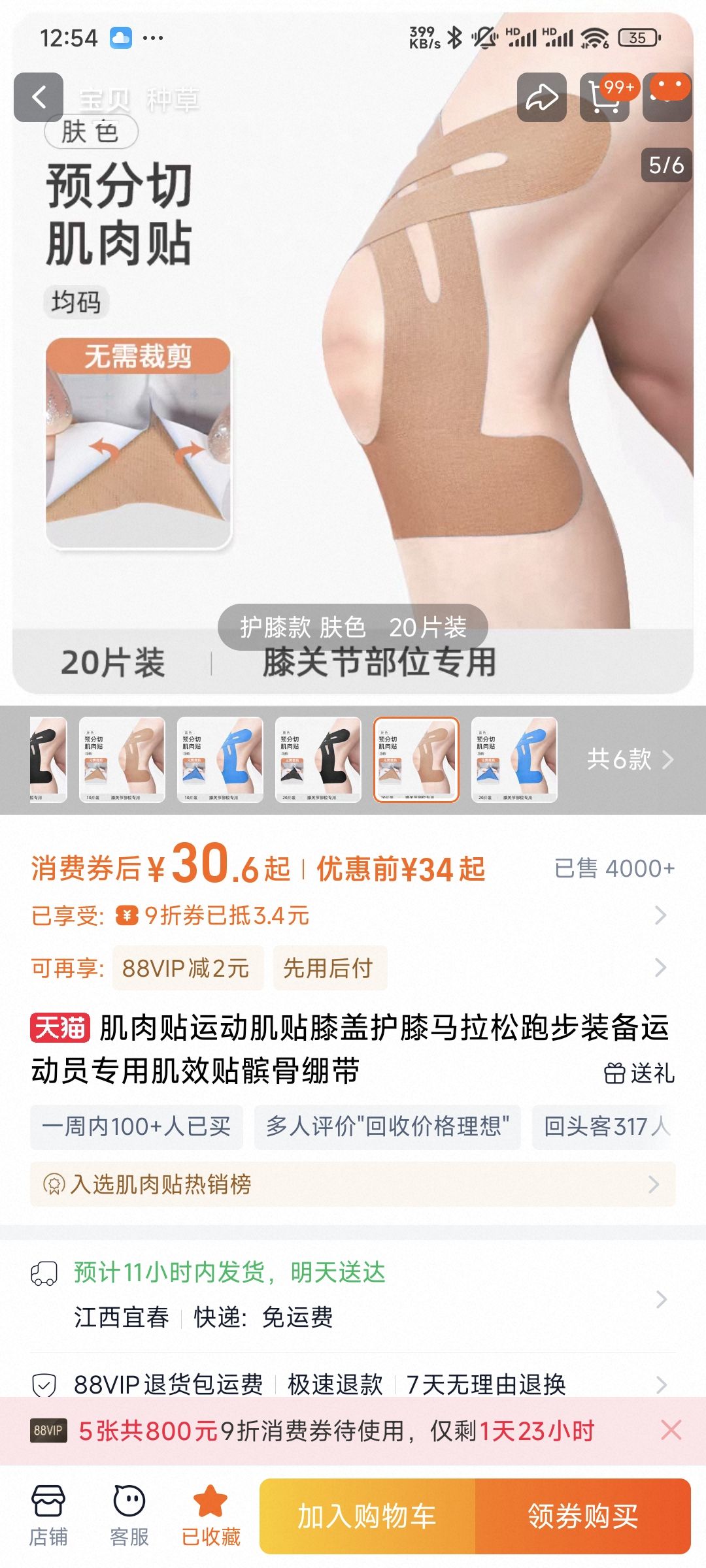Tap 加入购物车 to add to cart
The height and width of the screenshot is (1568, 706).
click(x=367, y=1516)
